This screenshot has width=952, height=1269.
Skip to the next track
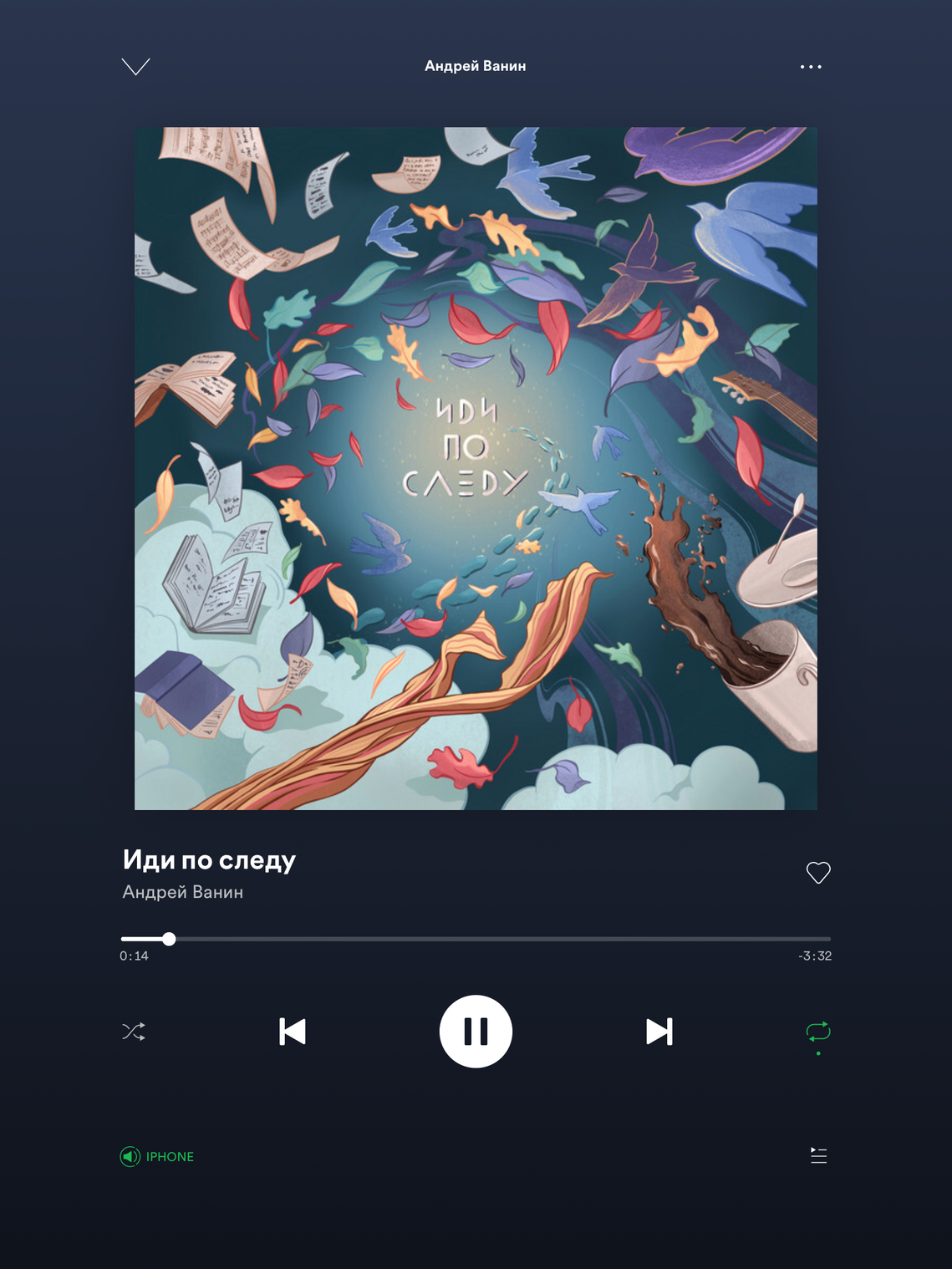[659, 1032]
